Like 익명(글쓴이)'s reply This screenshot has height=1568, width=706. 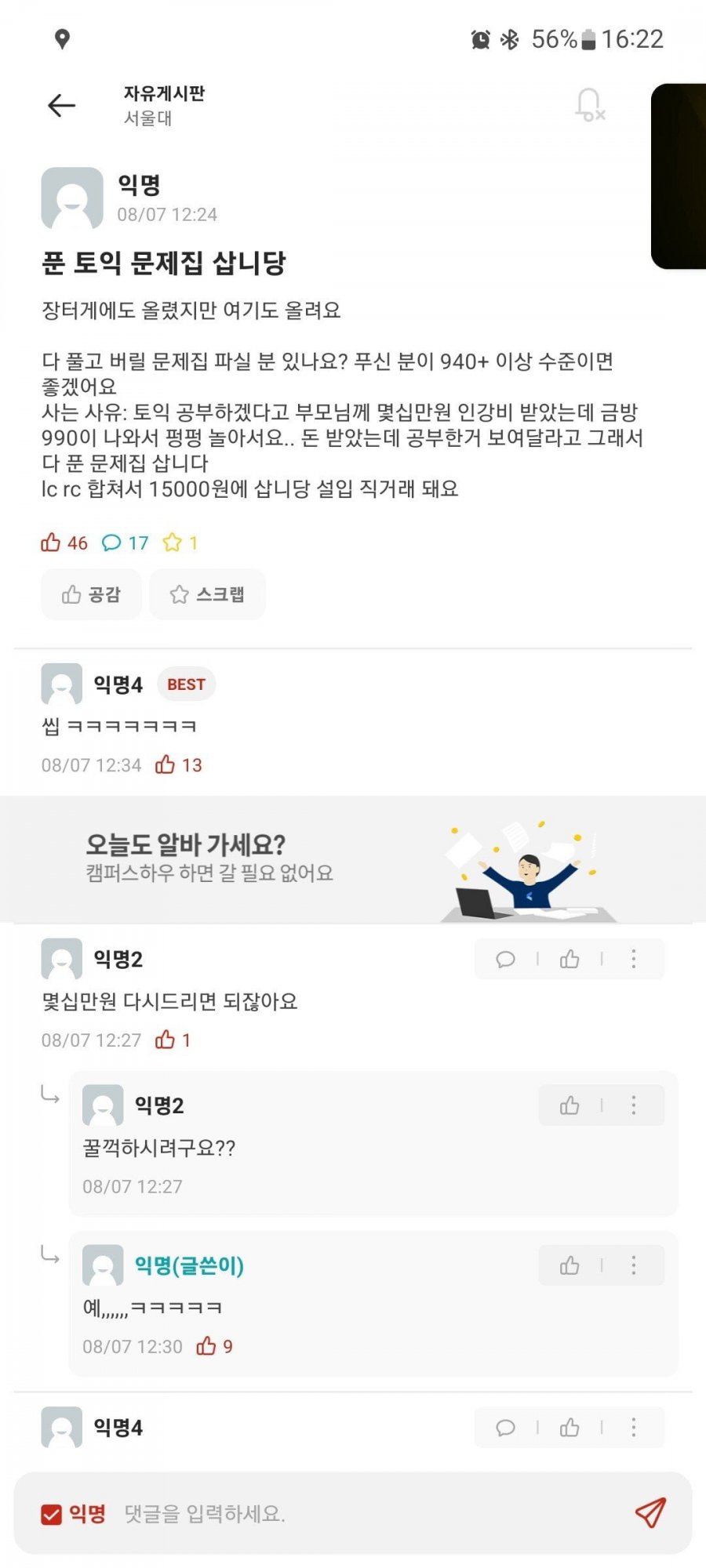pos(570,1265)
